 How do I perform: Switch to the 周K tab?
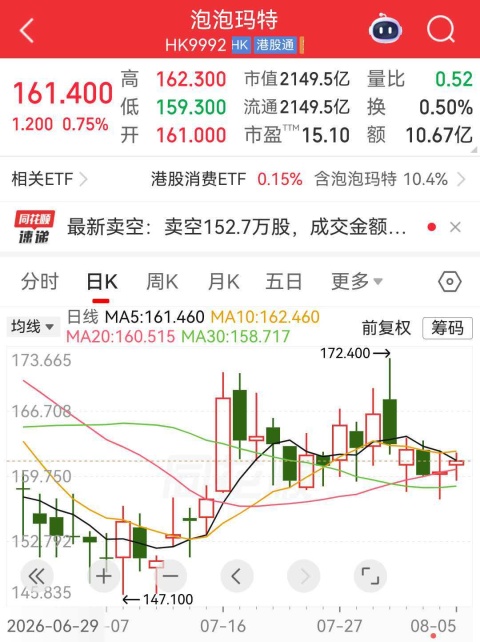[x=162, y=282]
